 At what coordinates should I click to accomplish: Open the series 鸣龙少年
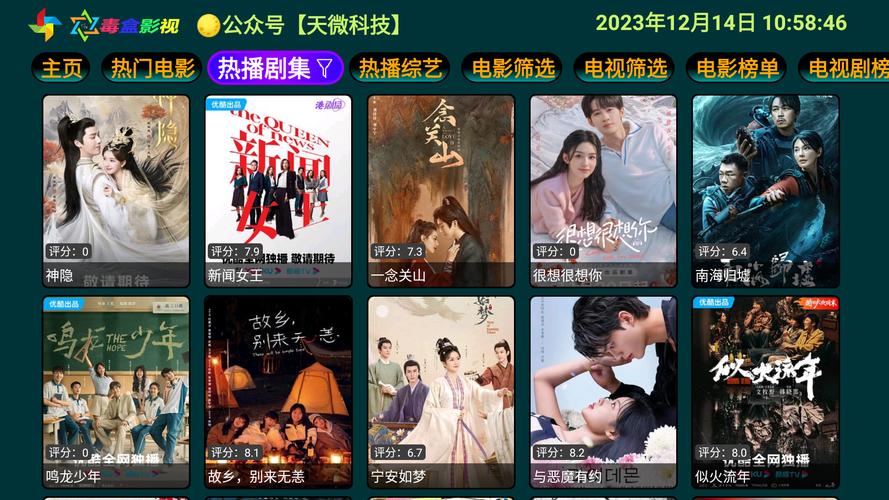tap(116, 390)
